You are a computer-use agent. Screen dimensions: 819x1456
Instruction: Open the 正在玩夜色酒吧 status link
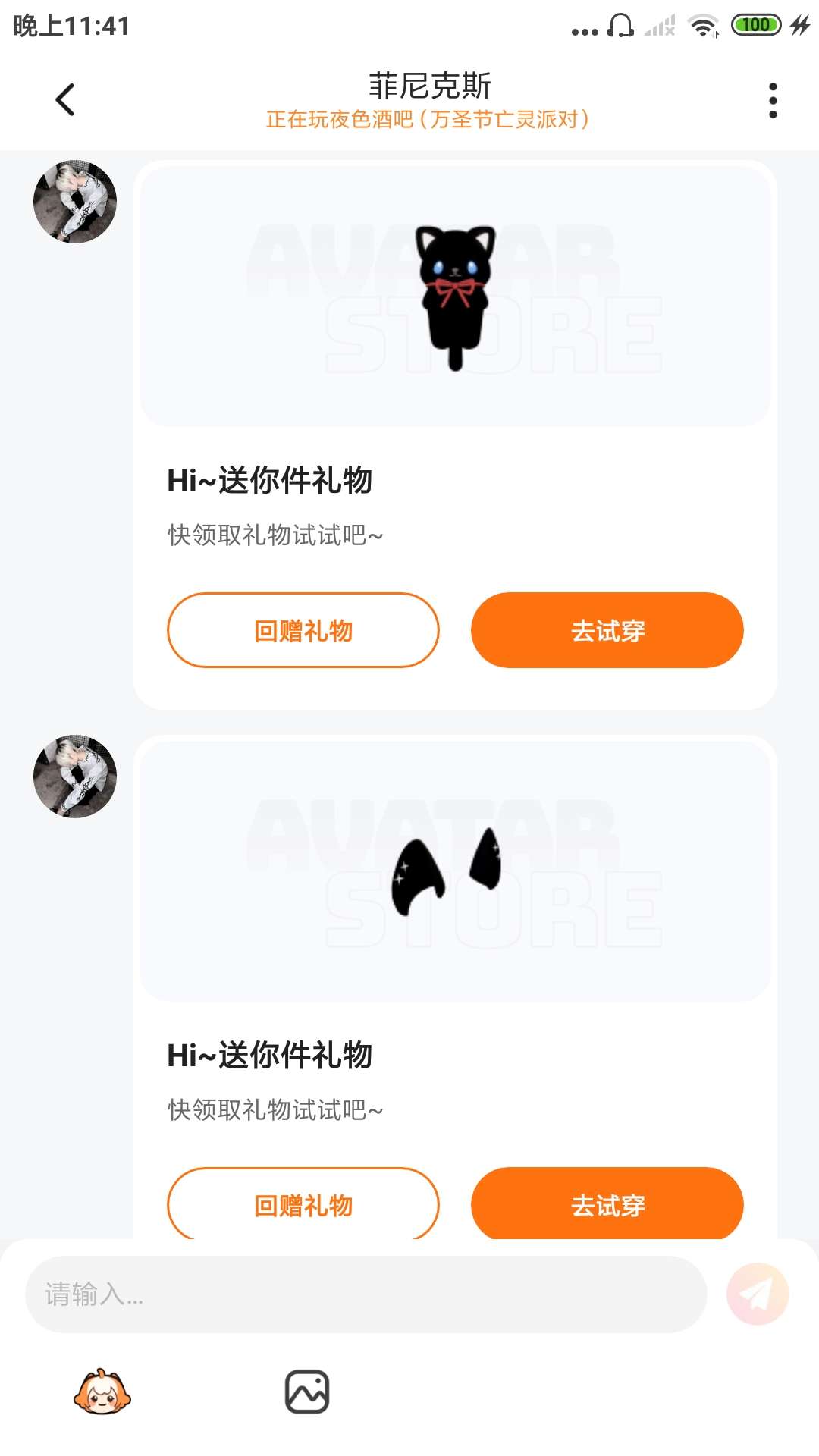coord(427,120)
